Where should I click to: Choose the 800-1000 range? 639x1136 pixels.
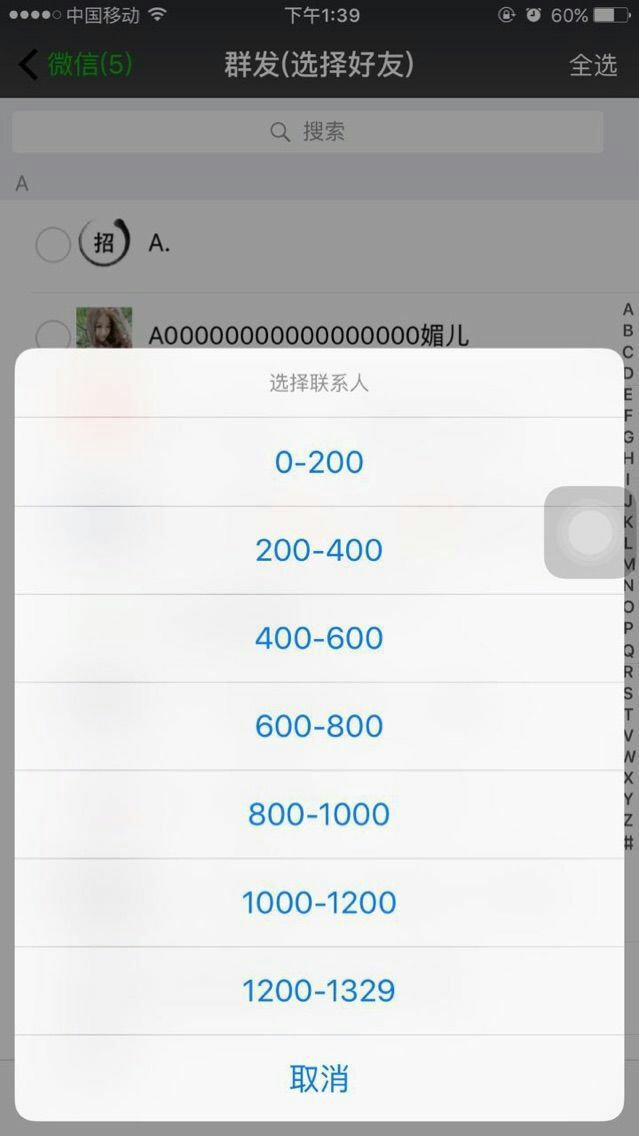click(319, 814)
